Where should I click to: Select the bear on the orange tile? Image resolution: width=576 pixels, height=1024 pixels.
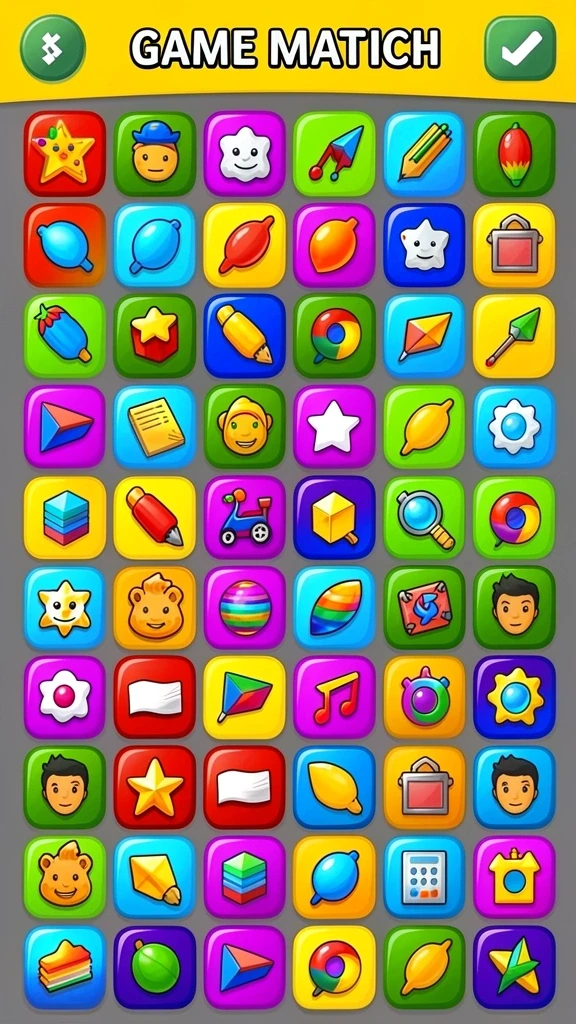(155, 607)
